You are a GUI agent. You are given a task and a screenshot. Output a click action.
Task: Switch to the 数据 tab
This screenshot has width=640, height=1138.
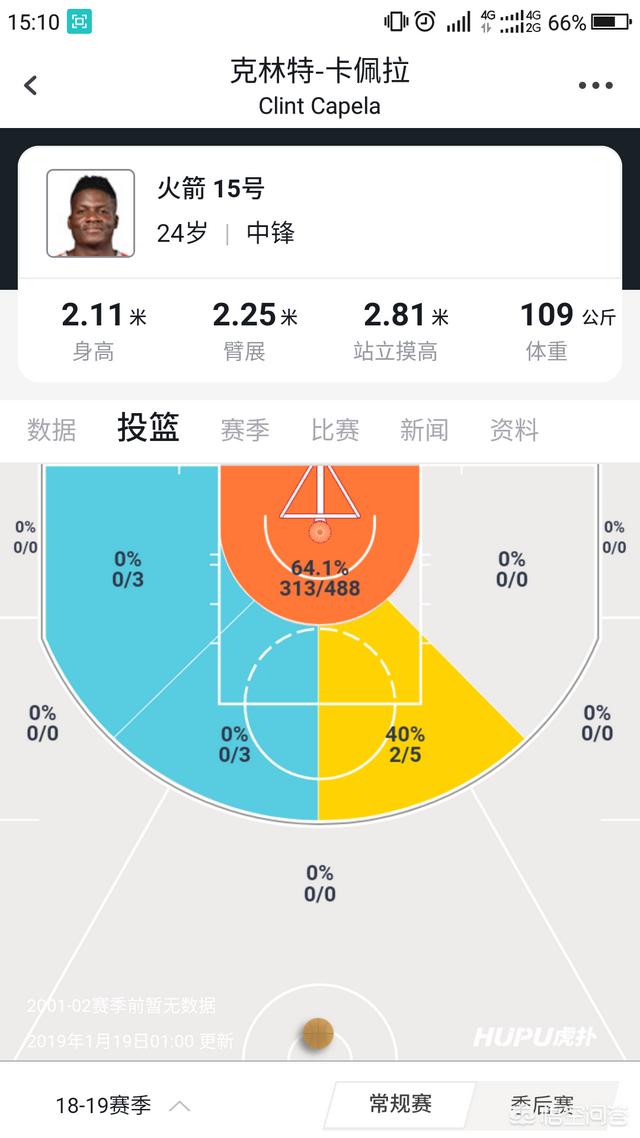pyautogui.click(x=51, y=430)
